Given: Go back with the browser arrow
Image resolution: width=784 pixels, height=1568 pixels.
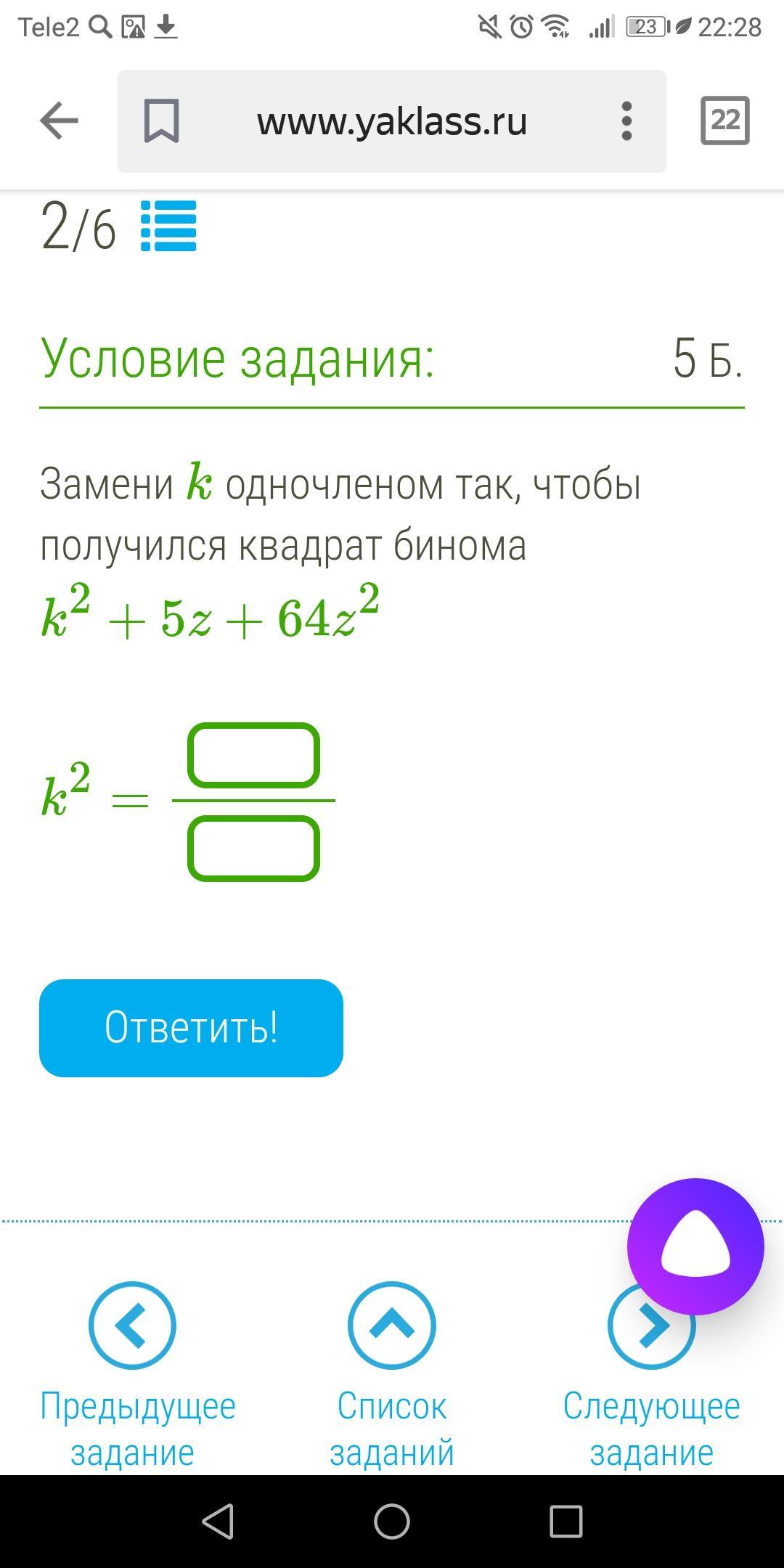Looking at the screenshot, I should click(x=59, y=121).
